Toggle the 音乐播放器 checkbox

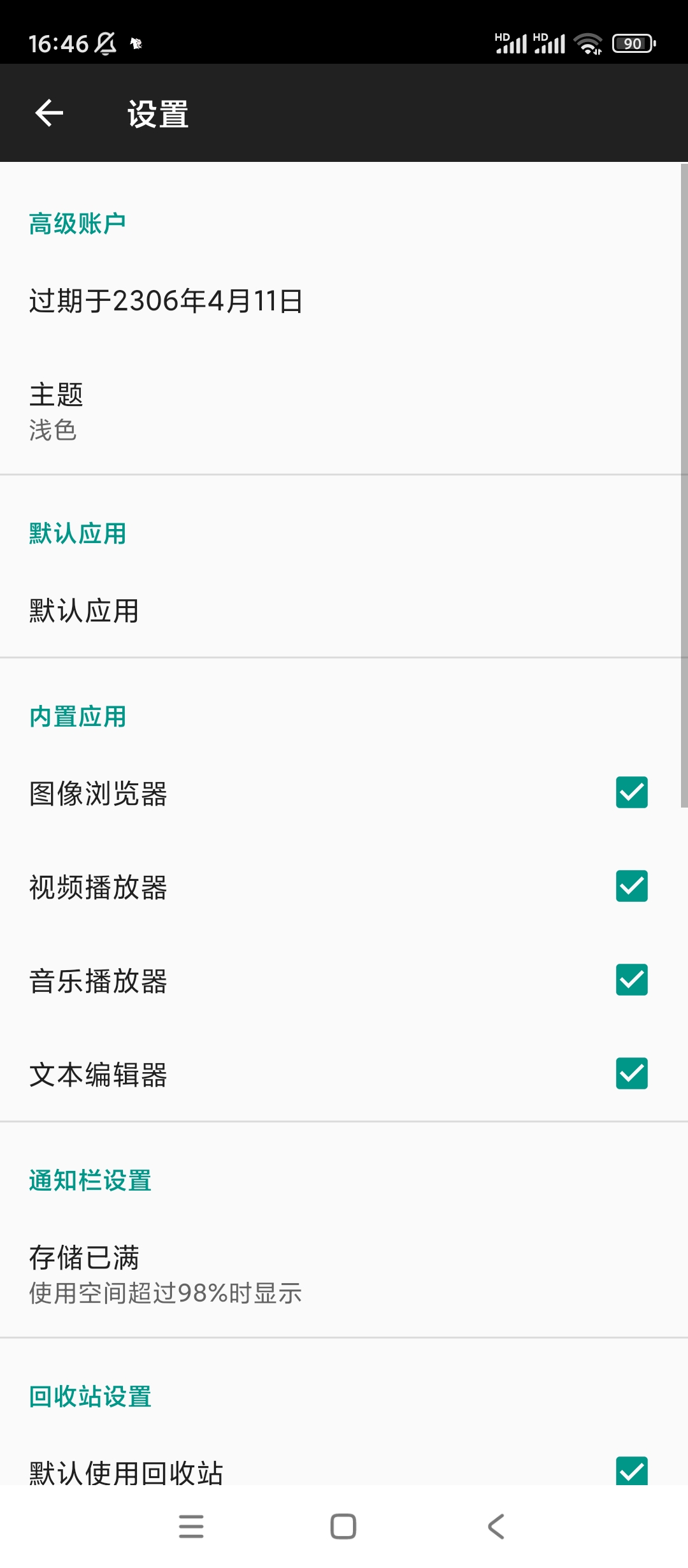coord(631,980)
